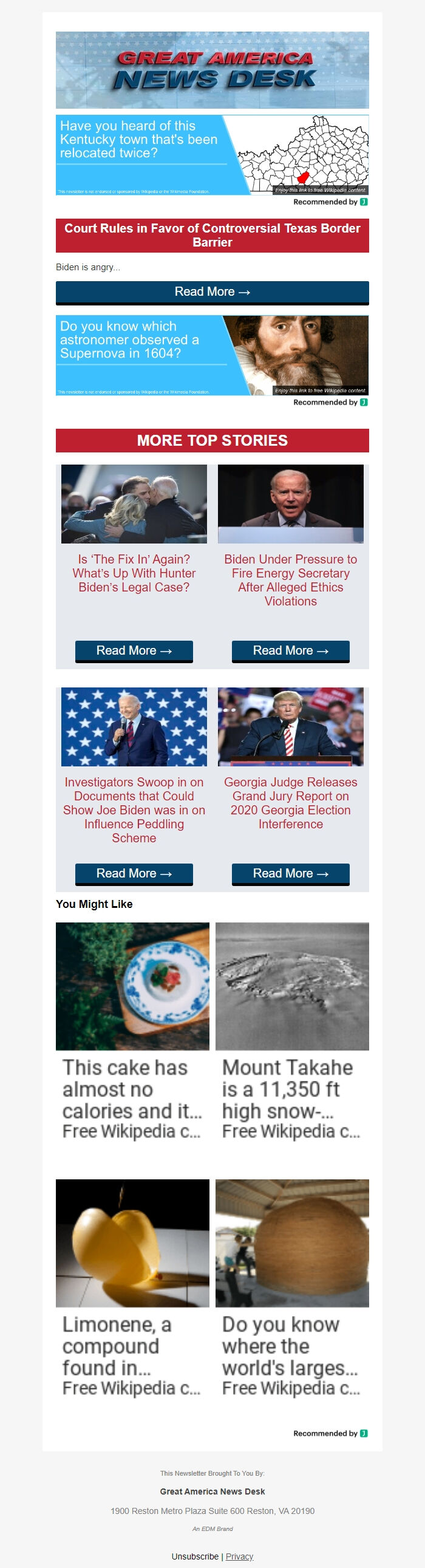Screen dimensions: 425x1568
Task: Read more about the Energy Secretary story
Action: (290, 650)
